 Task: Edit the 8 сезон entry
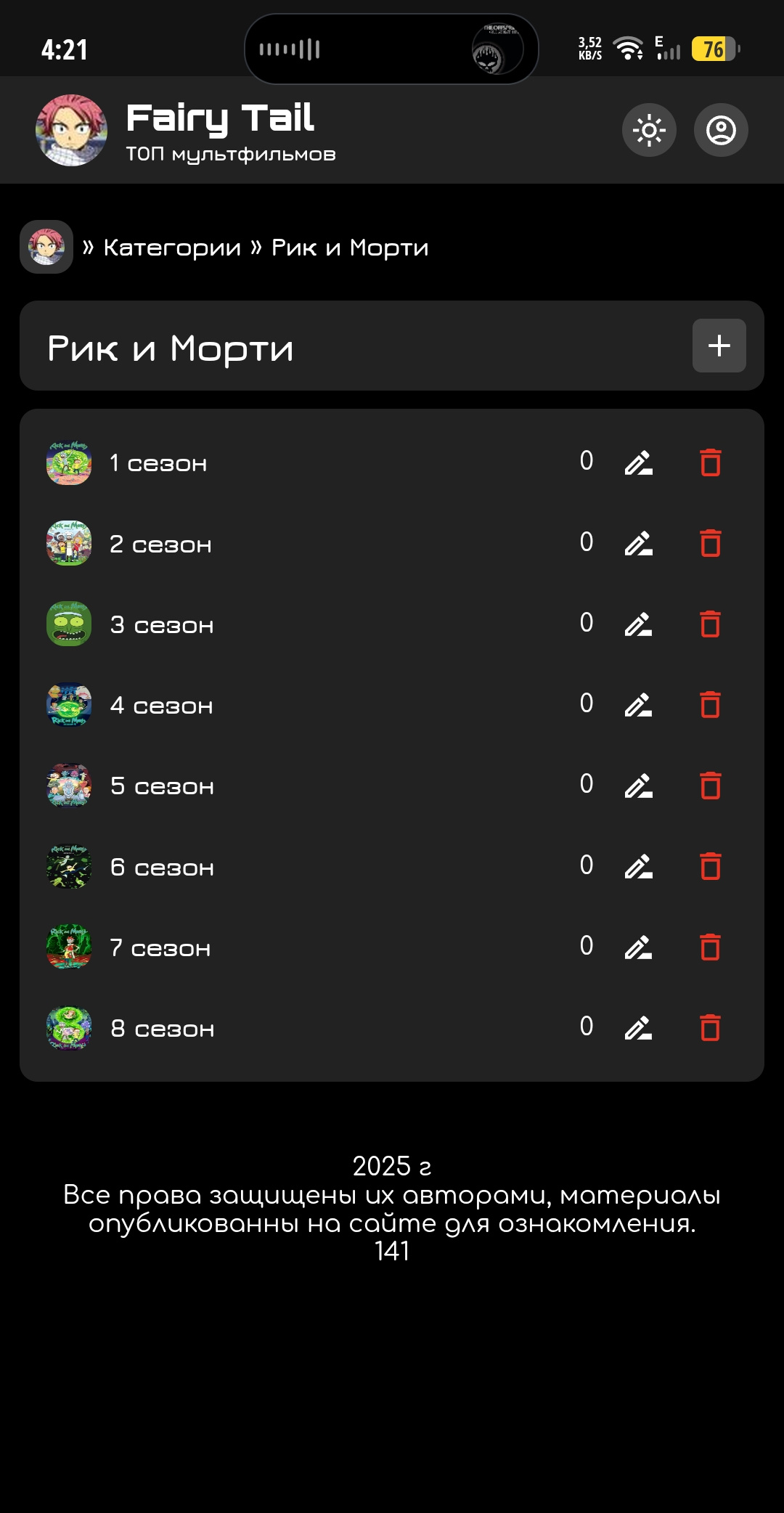[639, 1028]
